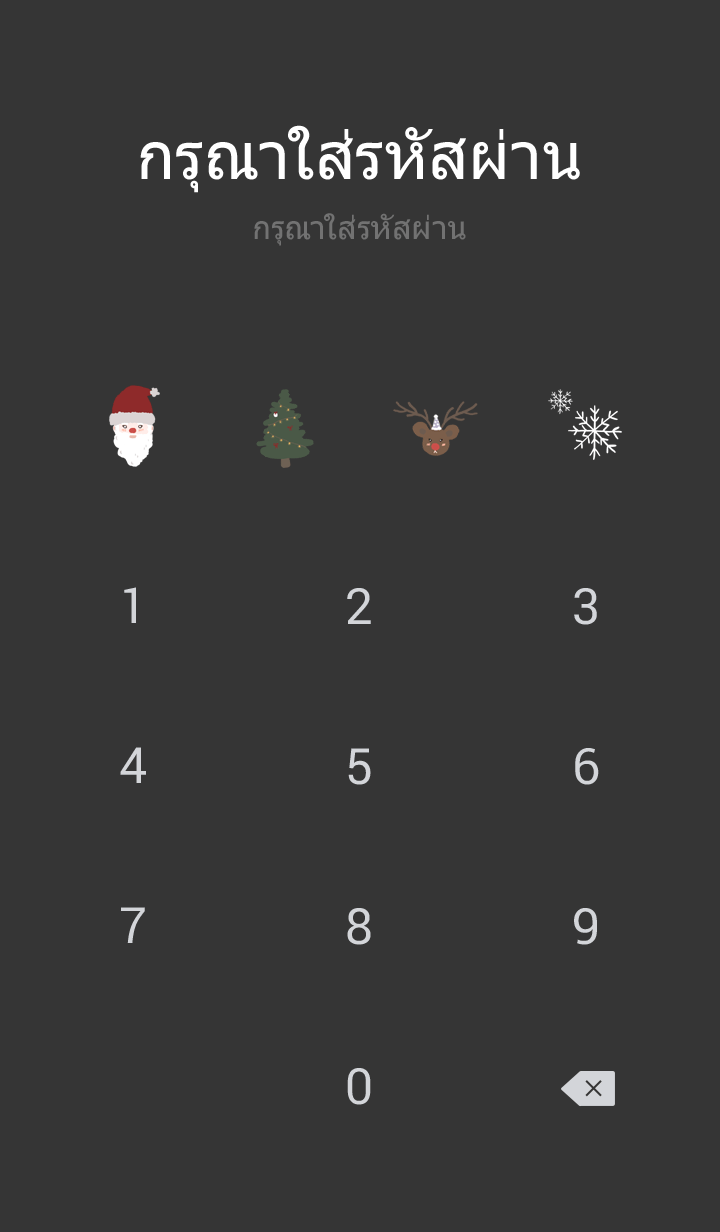Viewport: 720px width, 1232px height.
Task: Delete the last entered passcode digit
Action: point(588,1088)
